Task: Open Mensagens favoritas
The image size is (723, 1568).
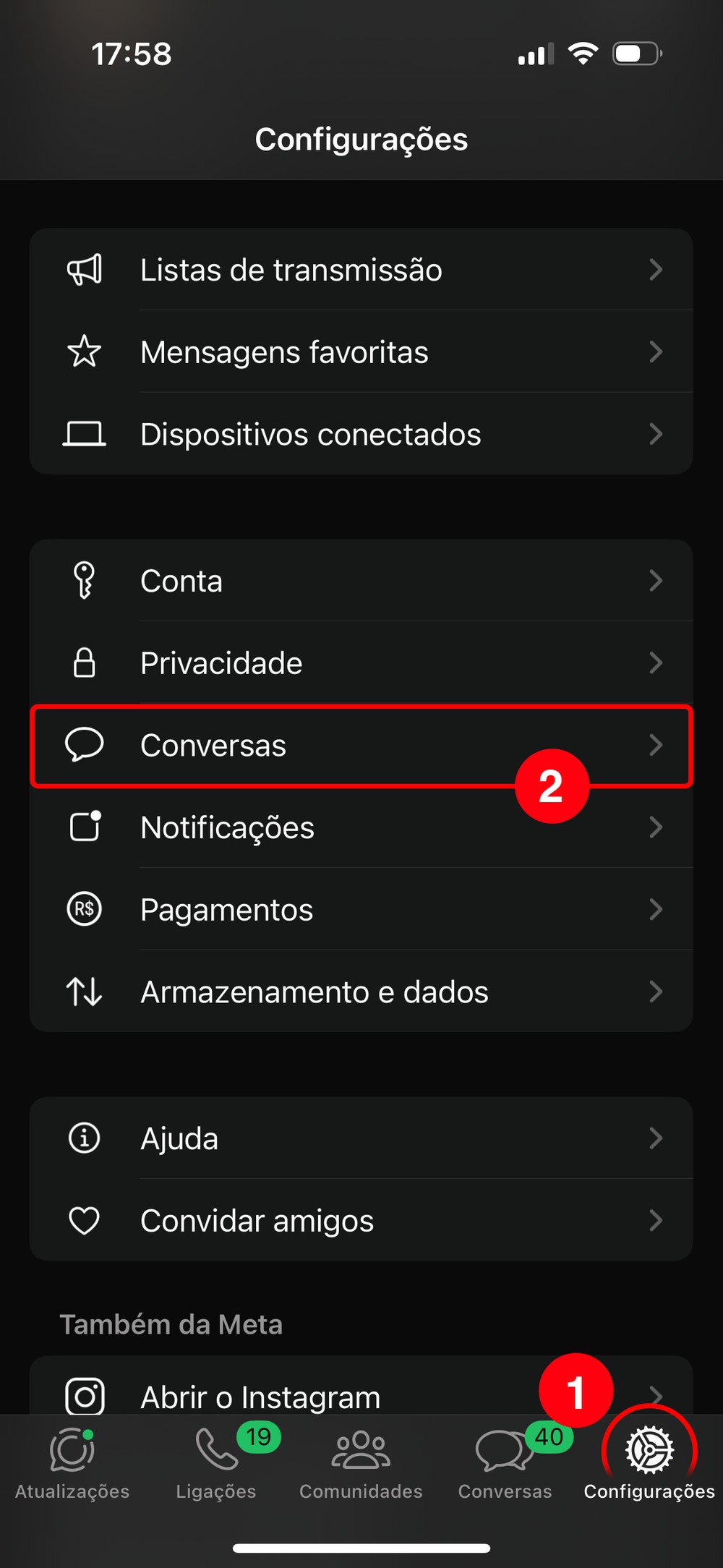Action: click(x=361, y=352)
